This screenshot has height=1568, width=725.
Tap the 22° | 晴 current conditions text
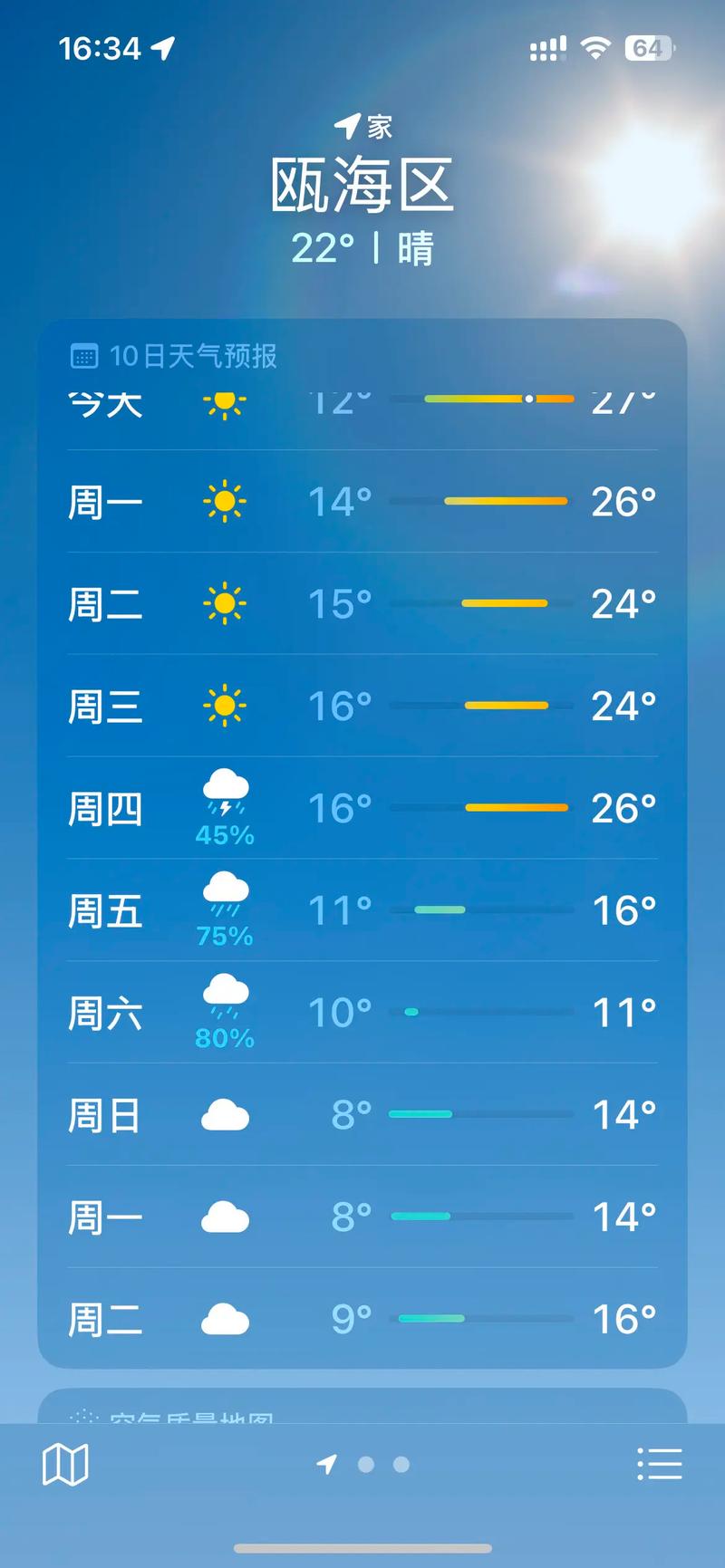tap(362, 246)
